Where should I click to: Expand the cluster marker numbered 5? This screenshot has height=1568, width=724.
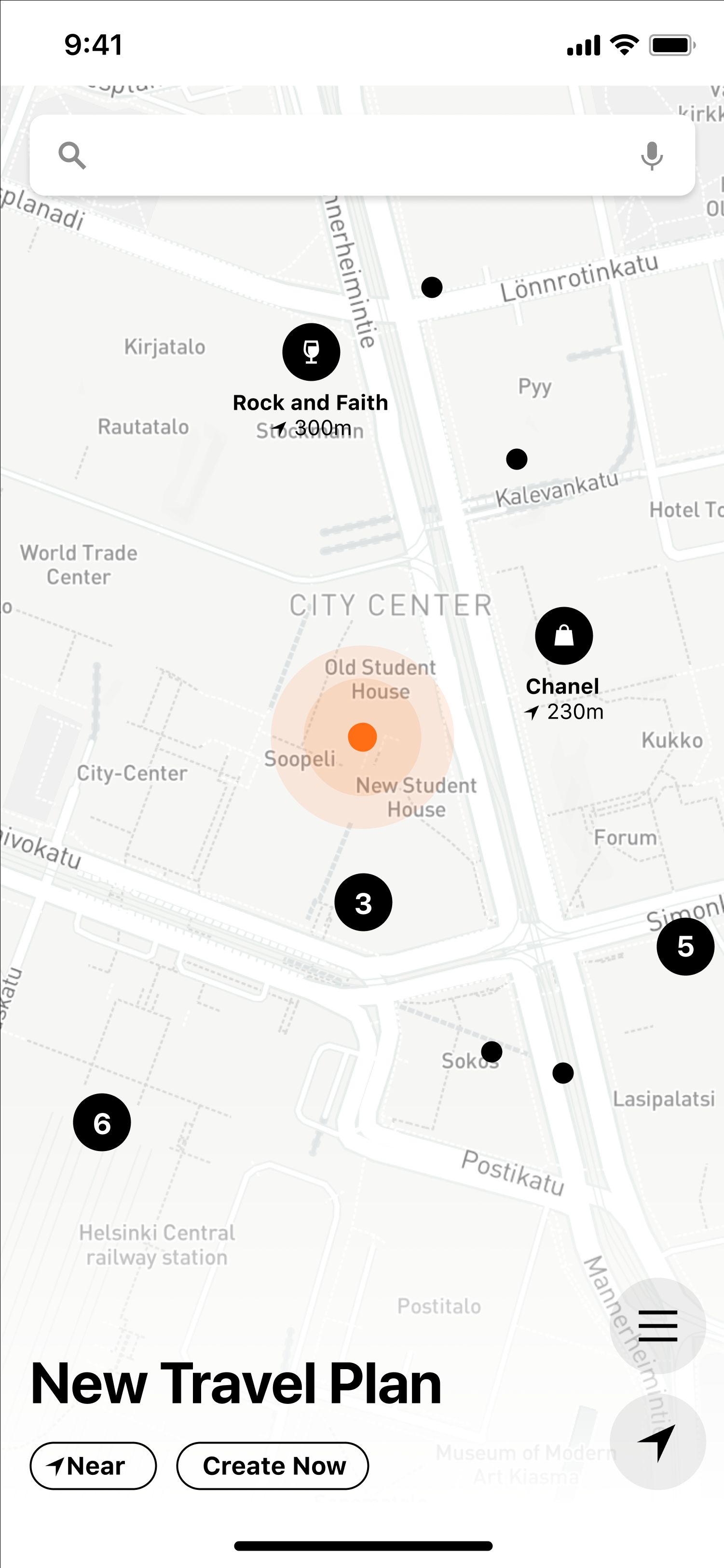pos(685,946)
